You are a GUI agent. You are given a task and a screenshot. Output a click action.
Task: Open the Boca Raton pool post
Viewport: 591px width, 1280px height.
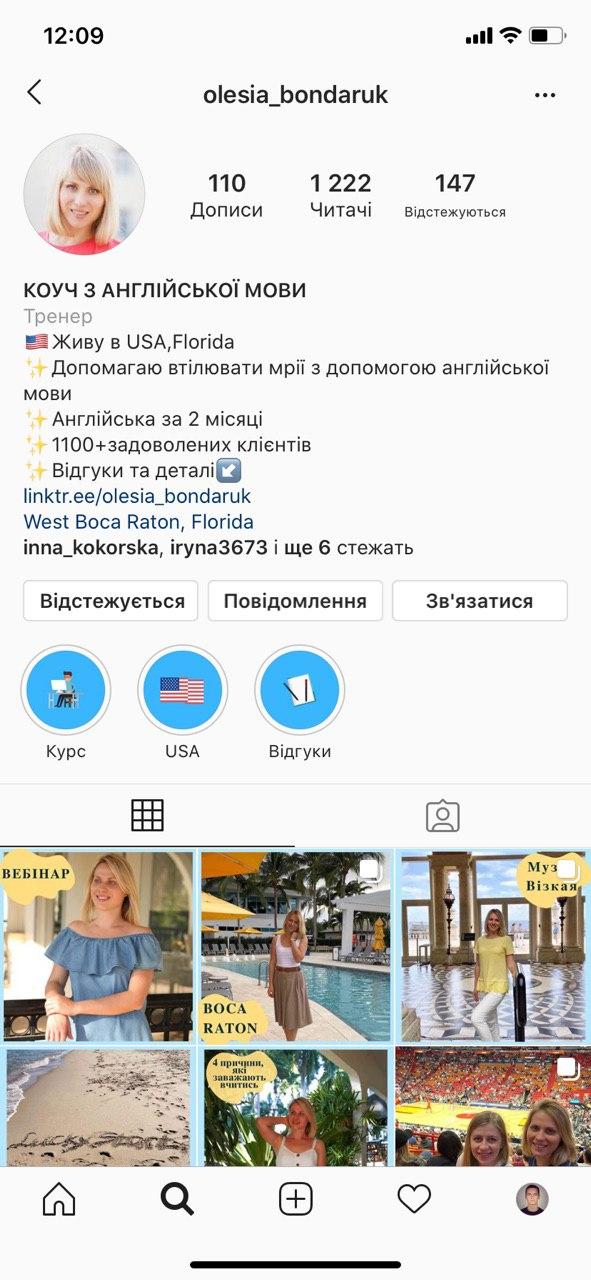[x=295, y=945]
